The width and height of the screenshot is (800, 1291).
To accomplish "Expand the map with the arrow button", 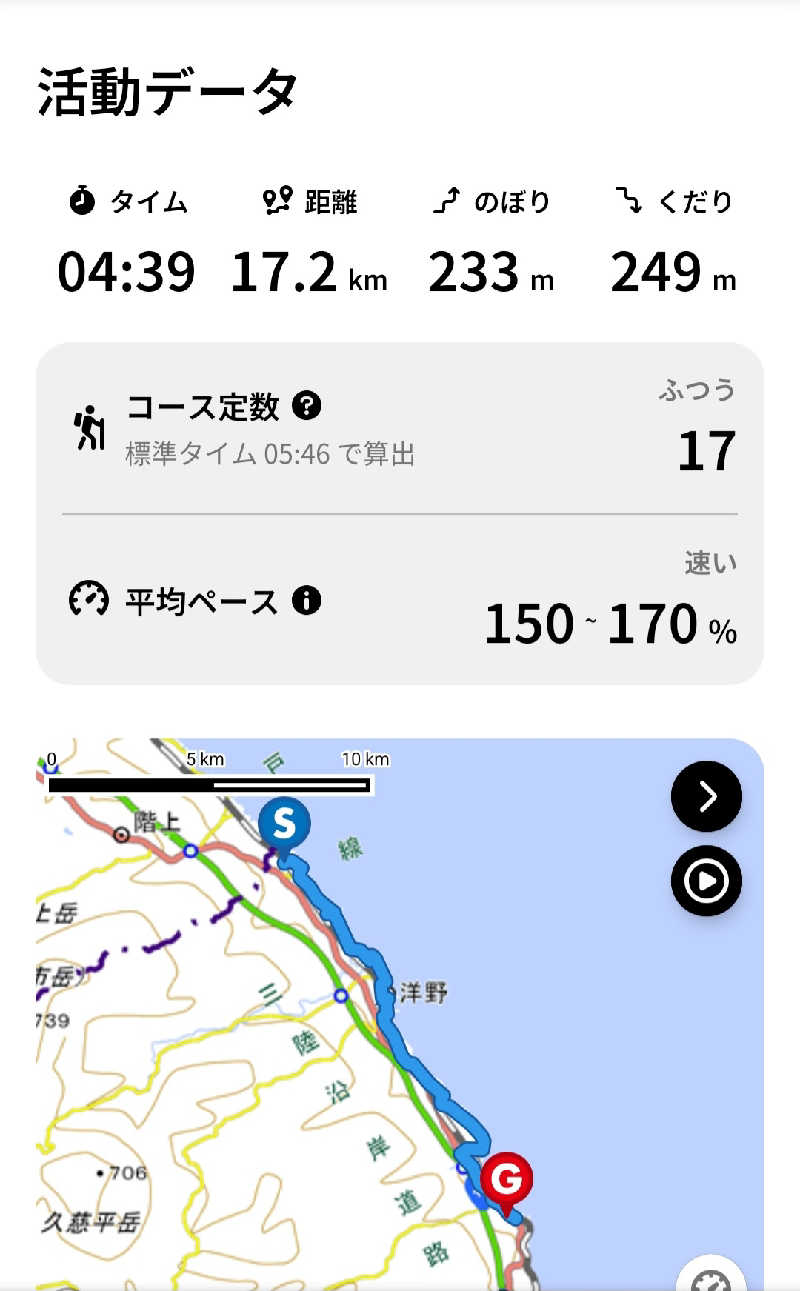I will point(706,796).
